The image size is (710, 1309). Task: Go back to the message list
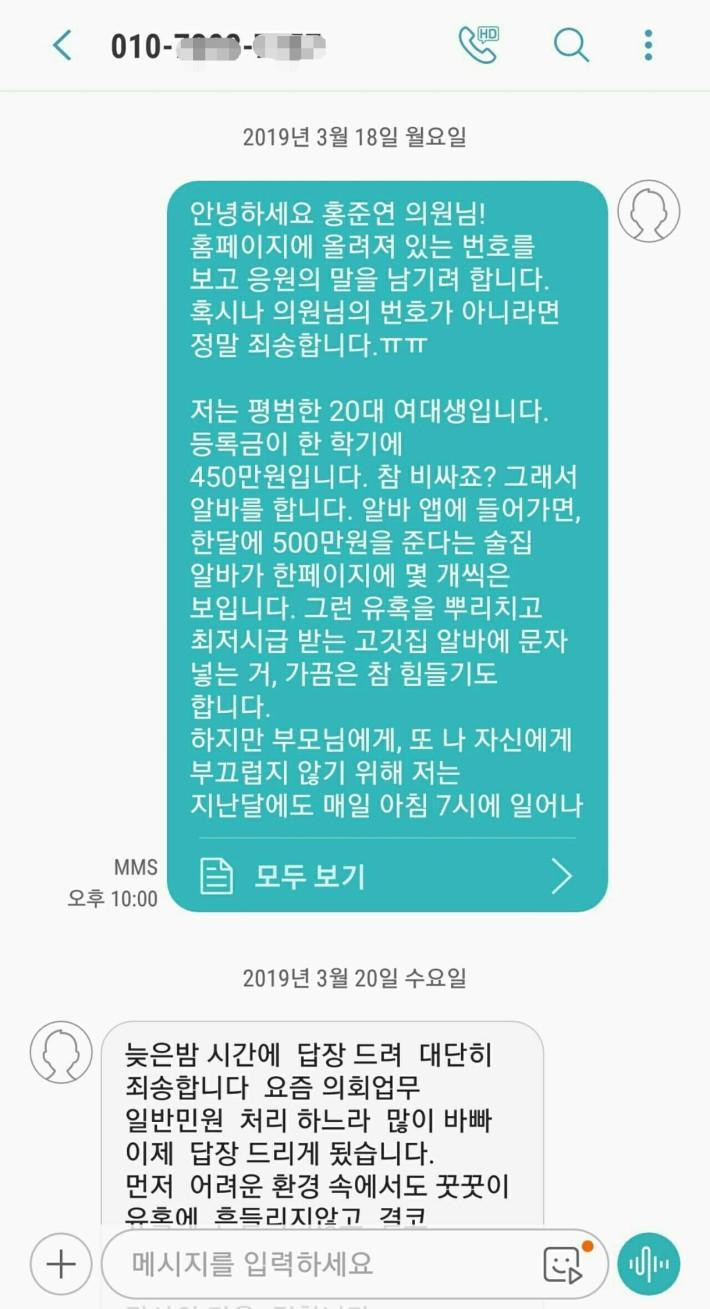[62, 46]
